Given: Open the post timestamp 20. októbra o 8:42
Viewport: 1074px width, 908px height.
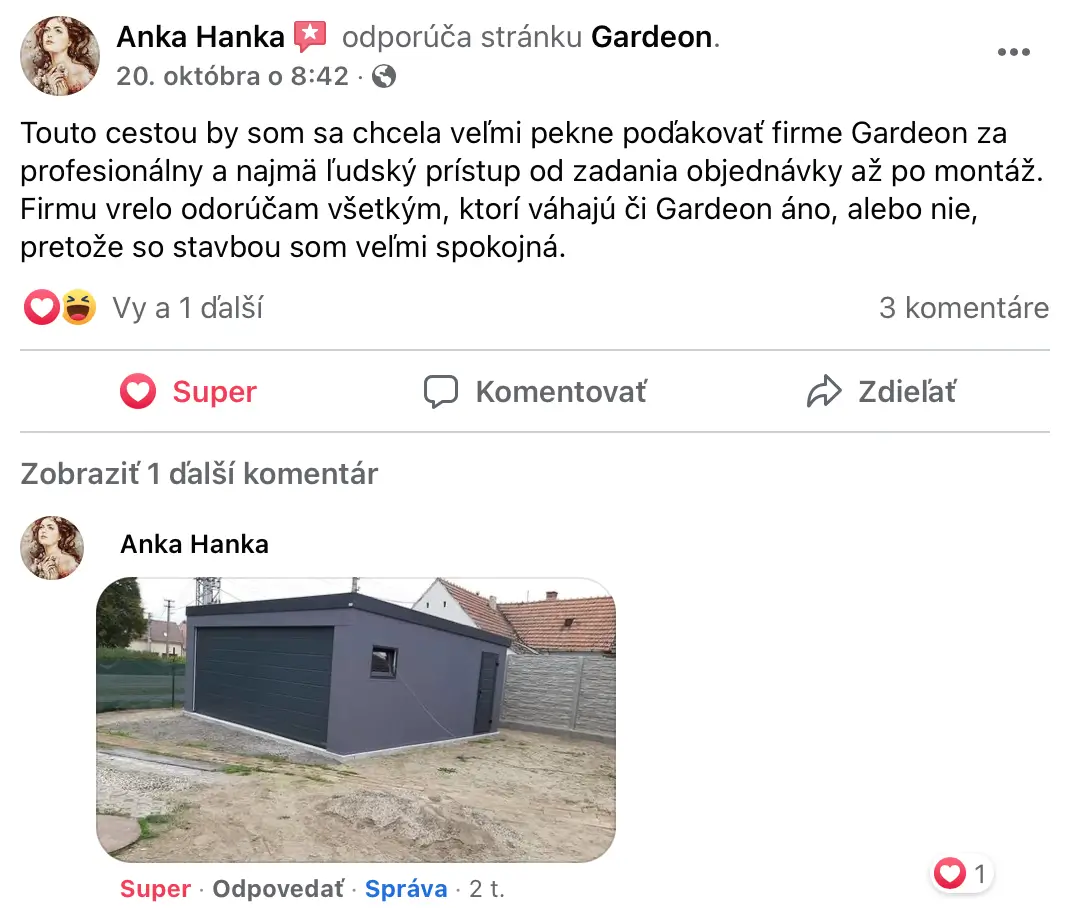Looking at the screenshot, I should pyautogui.click(x=232, y=76).
